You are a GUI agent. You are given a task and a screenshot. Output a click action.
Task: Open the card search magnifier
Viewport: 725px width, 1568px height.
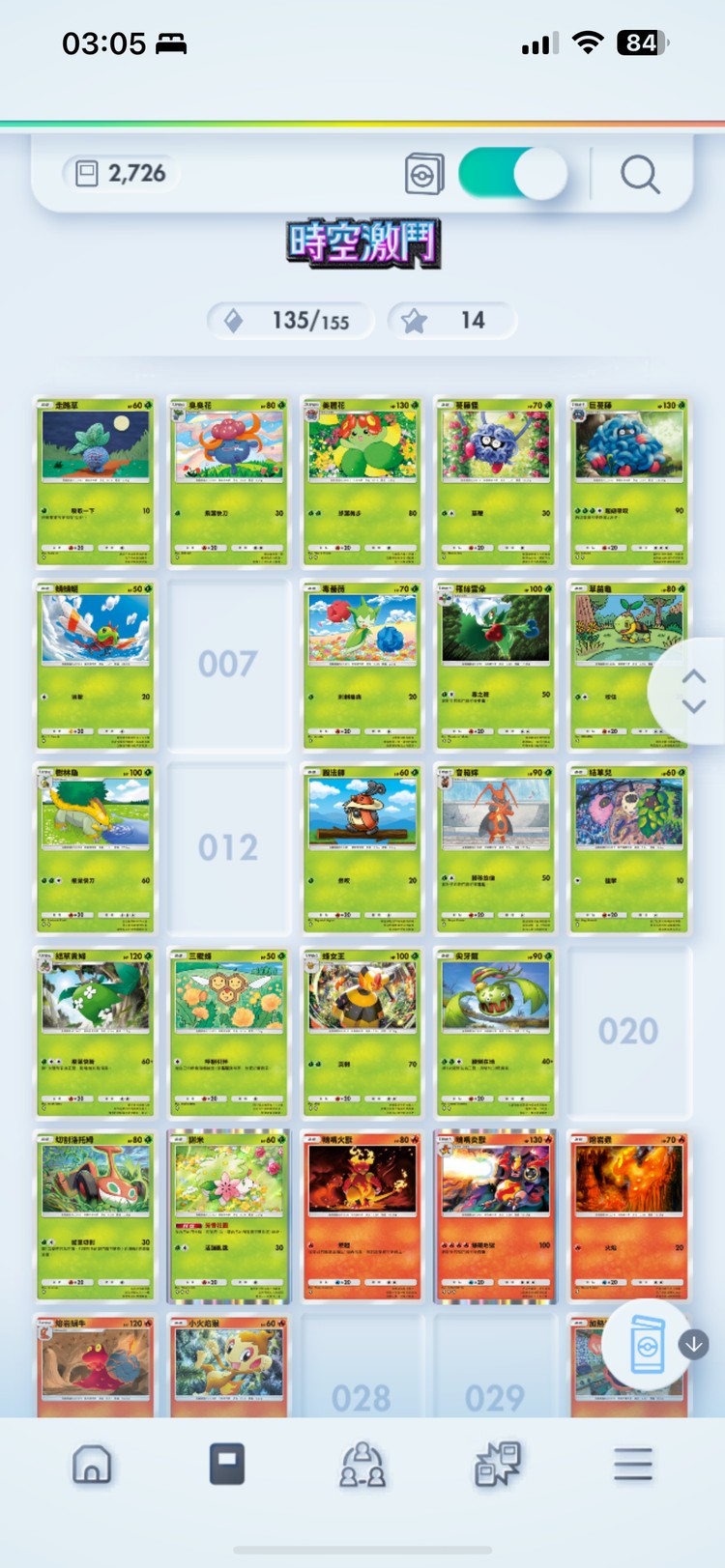639,175
